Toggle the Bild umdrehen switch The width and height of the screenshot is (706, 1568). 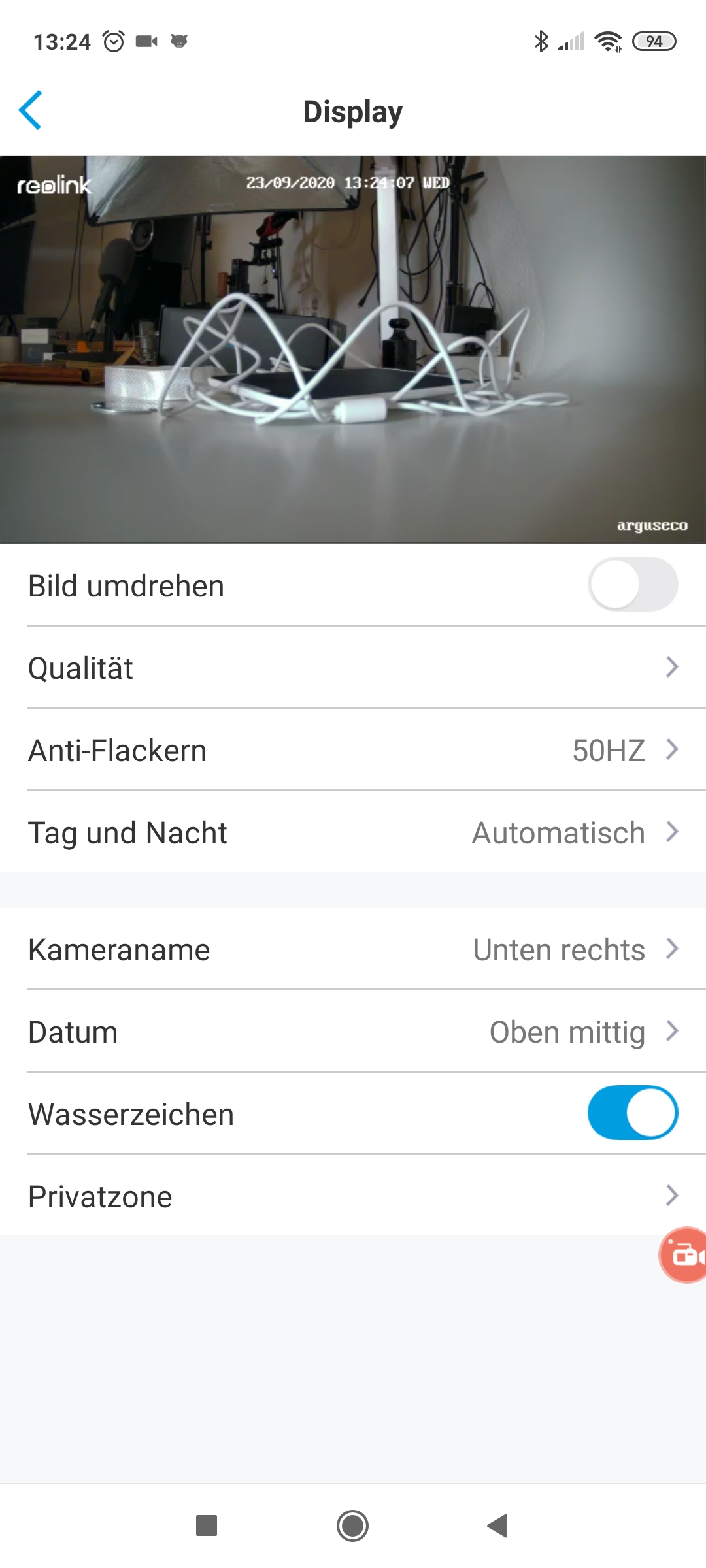pos(632,584)
